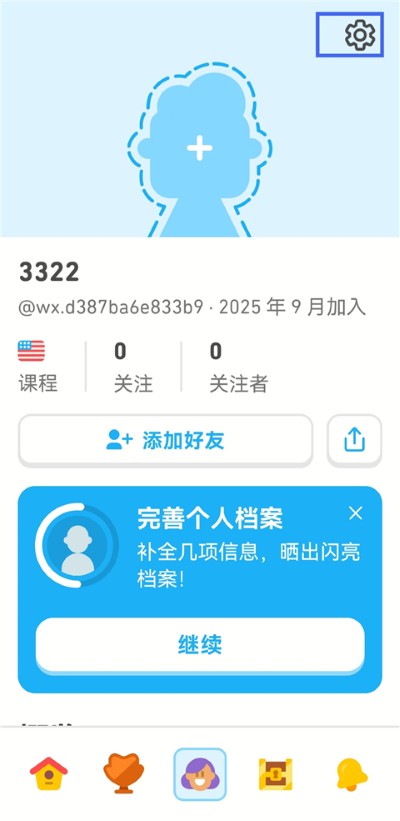Viewport: 400px width, 821px height.
Task: View the 关注 following list
Action: [133, 366]
